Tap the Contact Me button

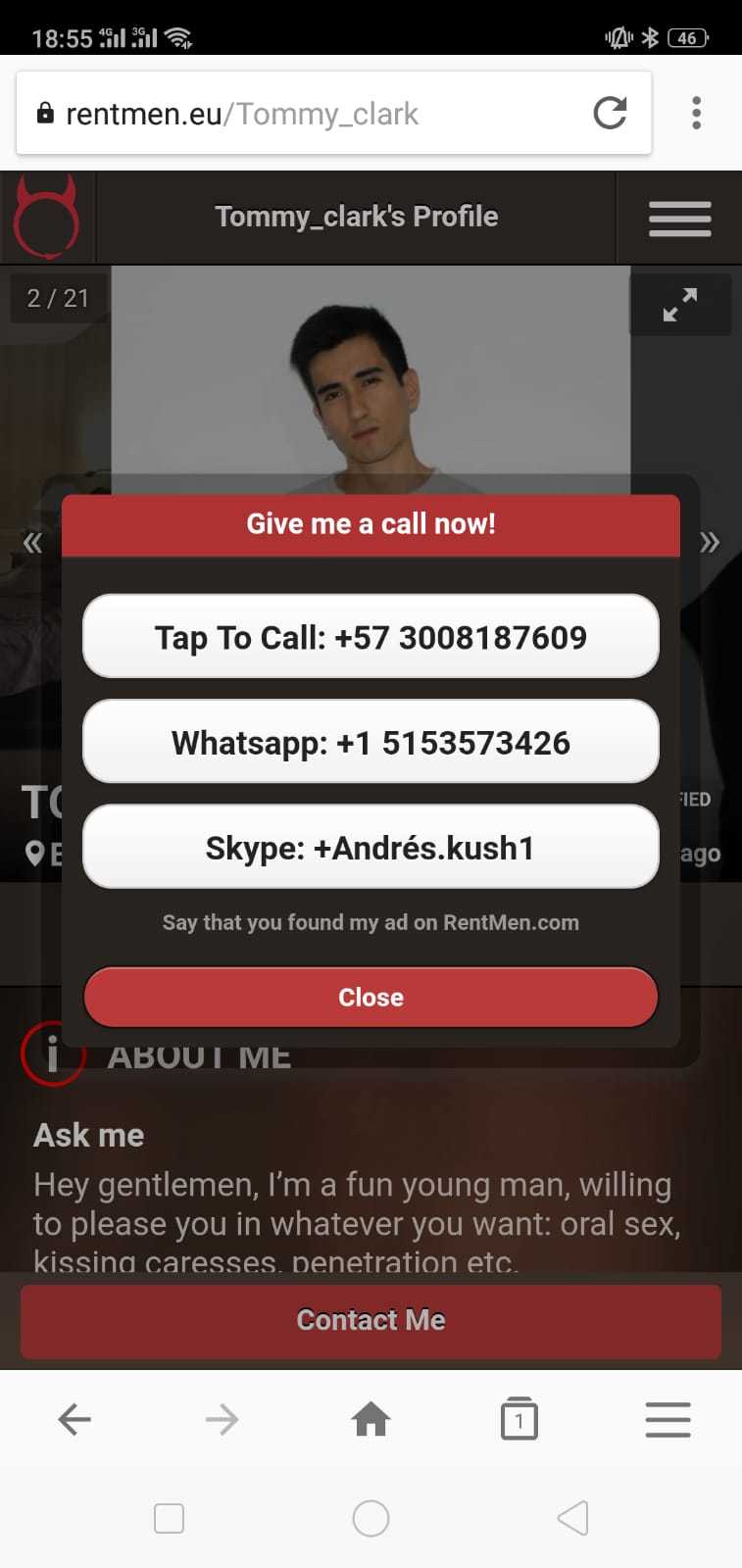click(x=371, y=1320)
